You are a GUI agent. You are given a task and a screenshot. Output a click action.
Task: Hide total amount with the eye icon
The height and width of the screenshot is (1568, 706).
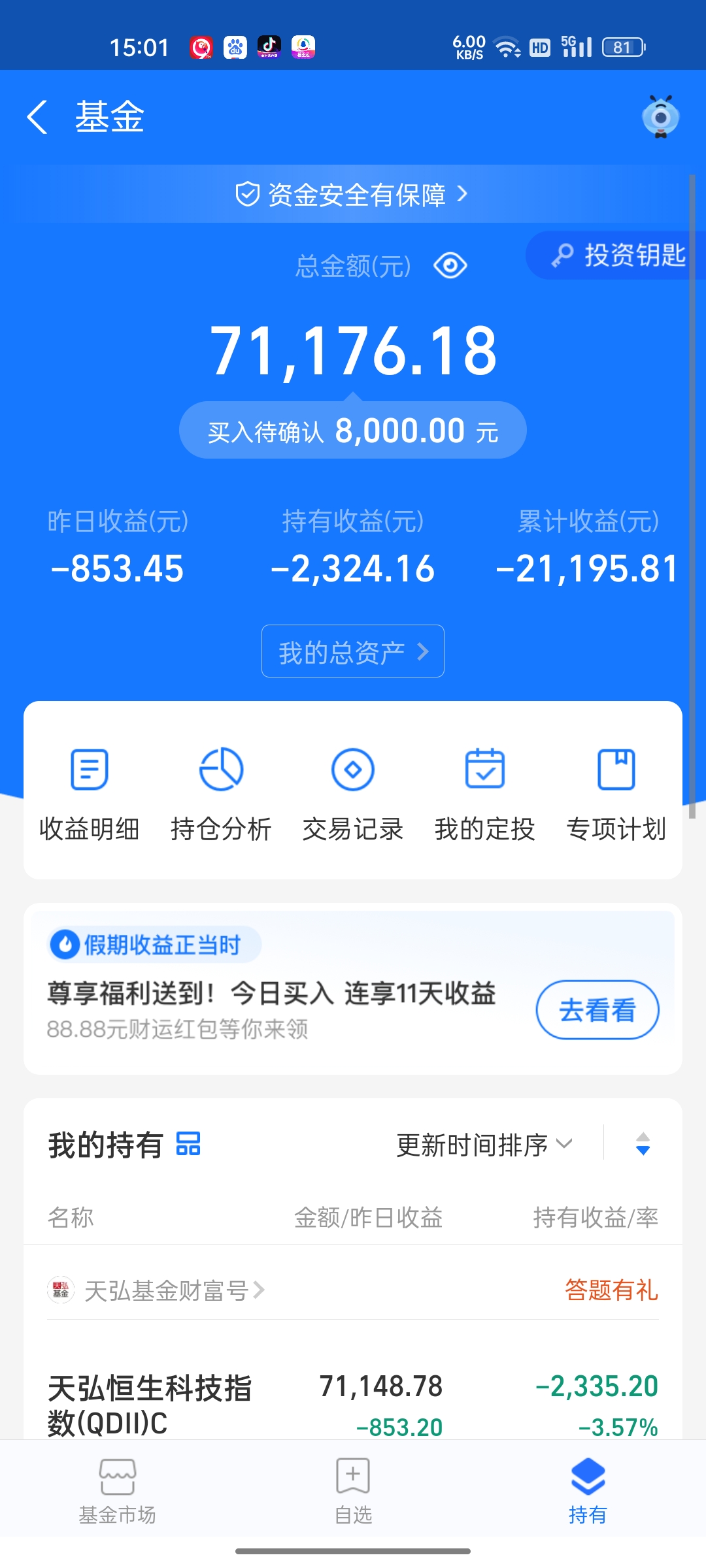450,265
